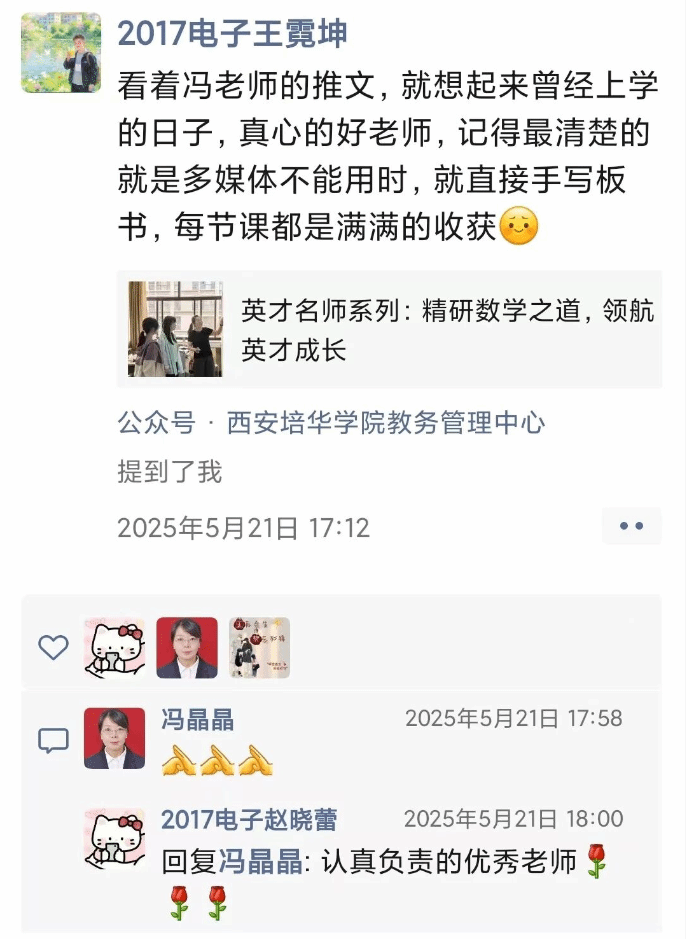Image resolution: width=686 pixels, height=939 pixels.
Task: Open the third liker's avatar
Action: pyautogui.click(x=259, y=648)
